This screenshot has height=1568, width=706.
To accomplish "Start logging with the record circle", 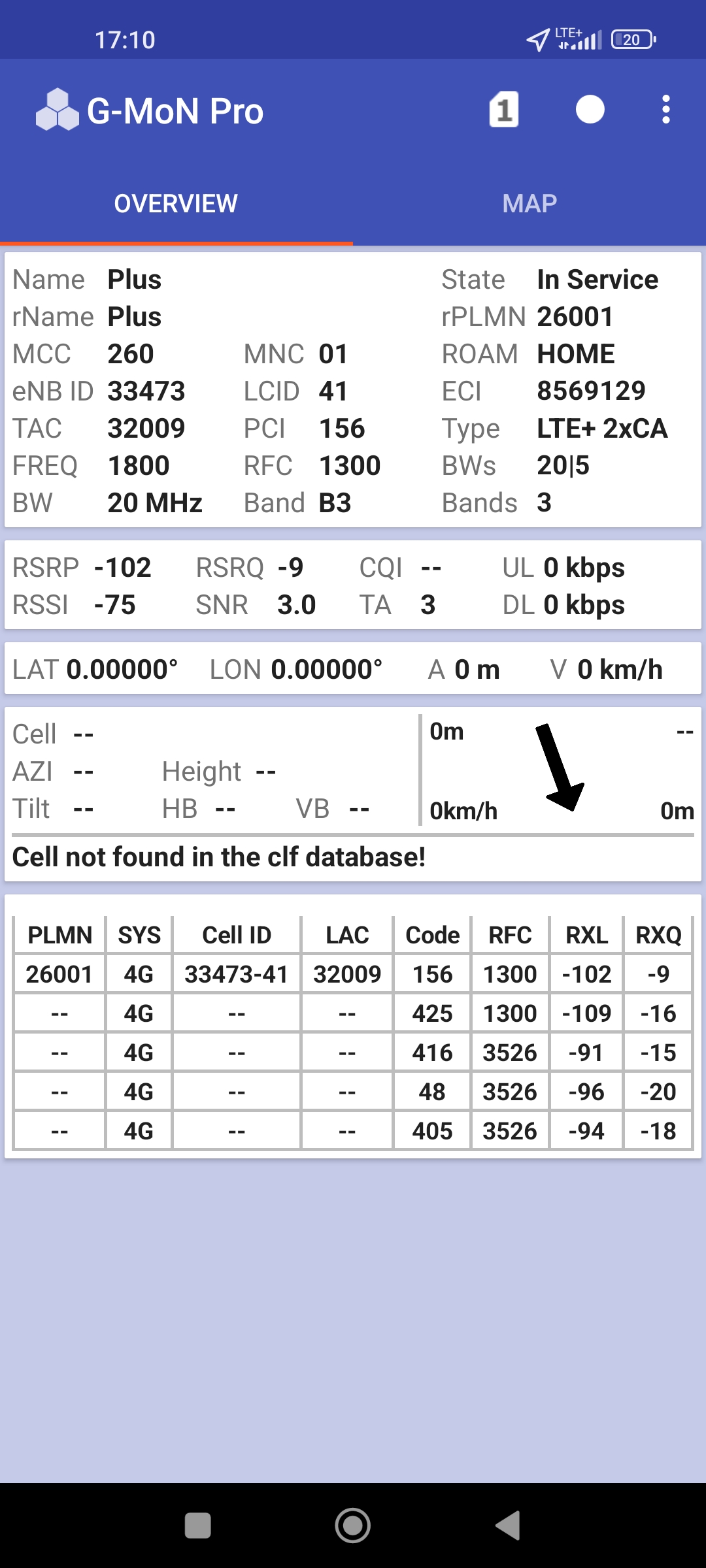I will point(590,110).
